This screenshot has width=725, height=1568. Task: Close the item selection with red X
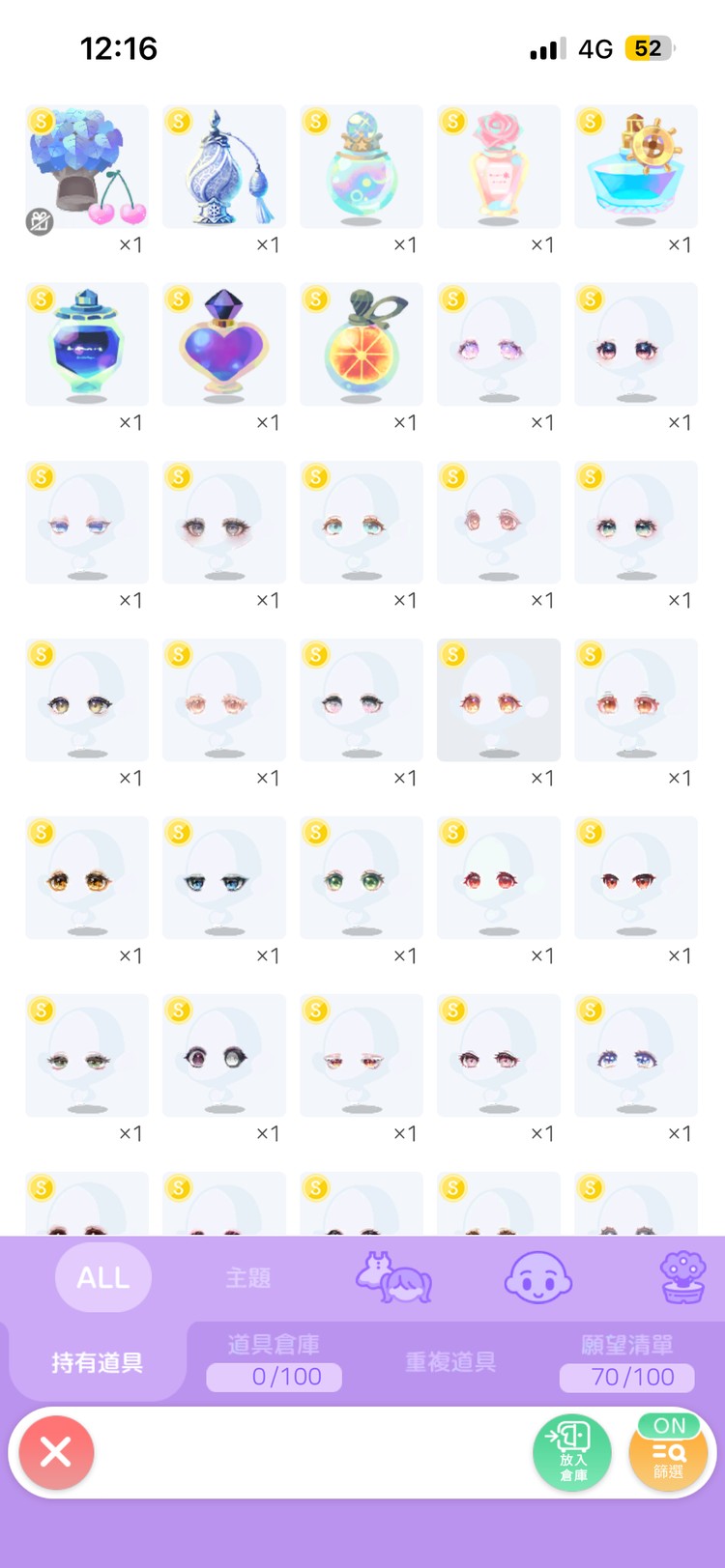[56, 1452]
